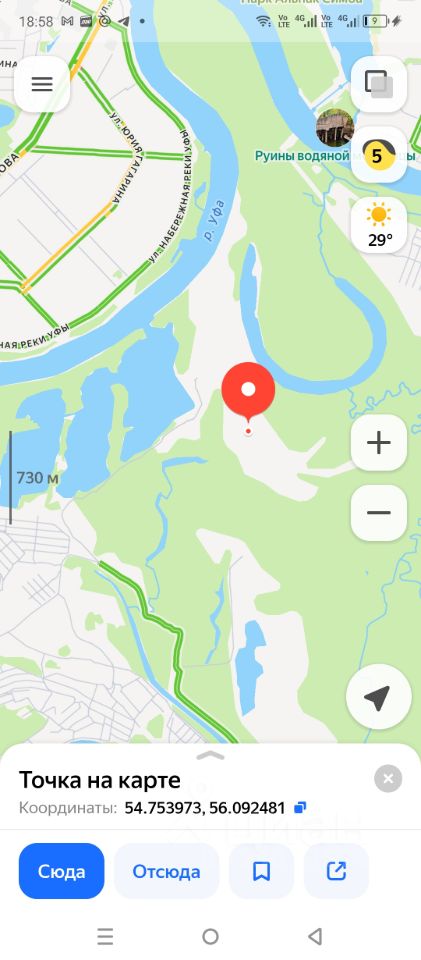Center the map on my location
This screenshot has width=421, height=960.
(x=376, y=697)
